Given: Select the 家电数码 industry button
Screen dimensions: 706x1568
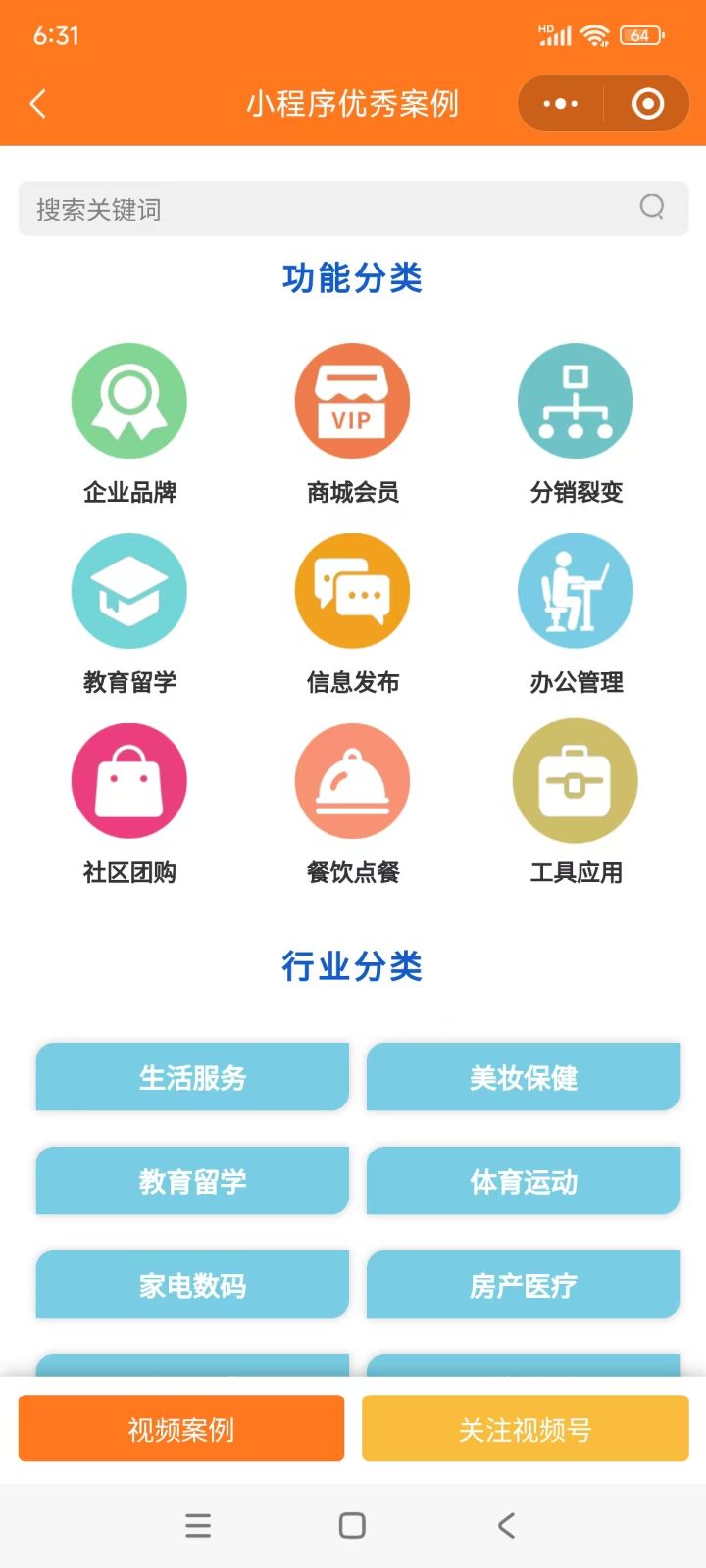Looking at the screenshot, I should tap(192, 1285).
